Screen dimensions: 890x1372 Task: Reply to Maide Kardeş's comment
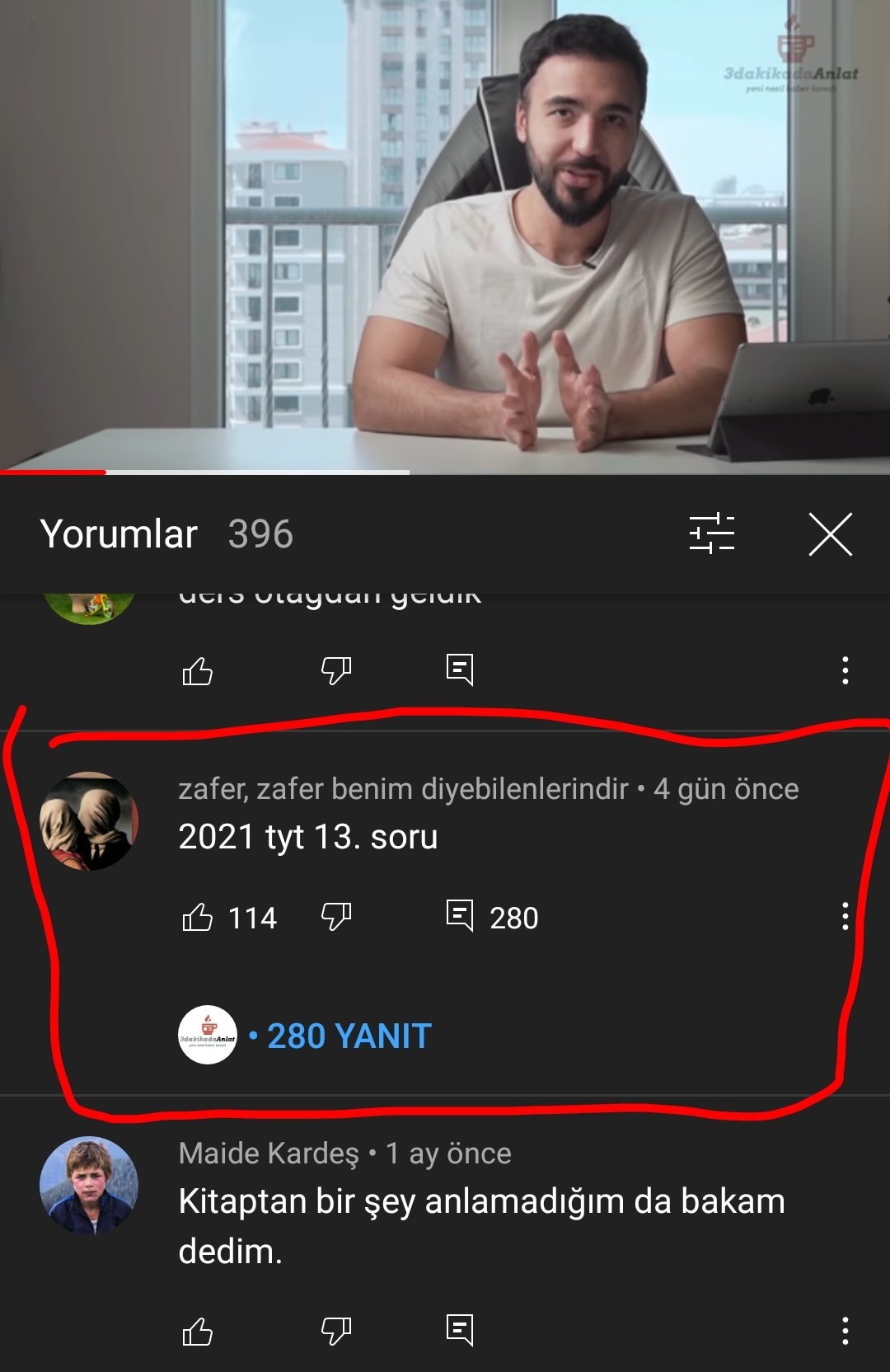[460, 1330]
